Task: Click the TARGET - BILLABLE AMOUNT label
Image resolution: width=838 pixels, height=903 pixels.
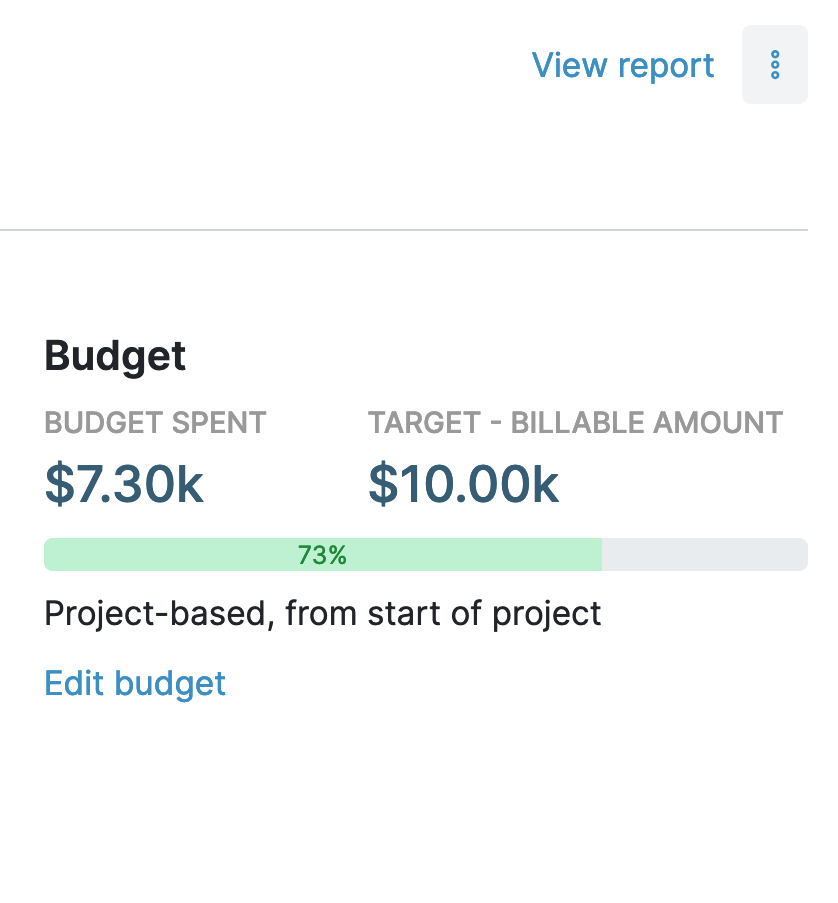Action: [x=576, y=423]
